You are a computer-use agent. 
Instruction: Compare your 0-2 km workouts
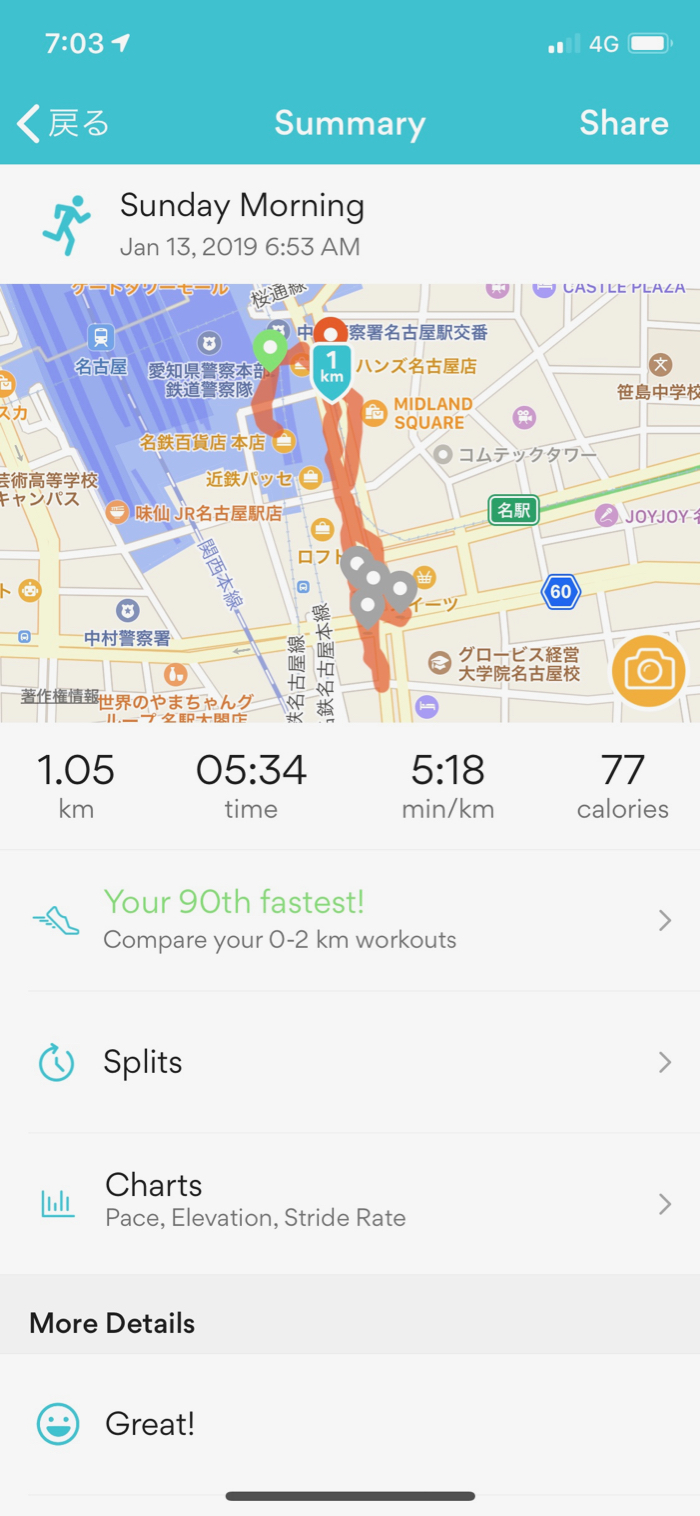pyautogui.click(x=350, y=920)
